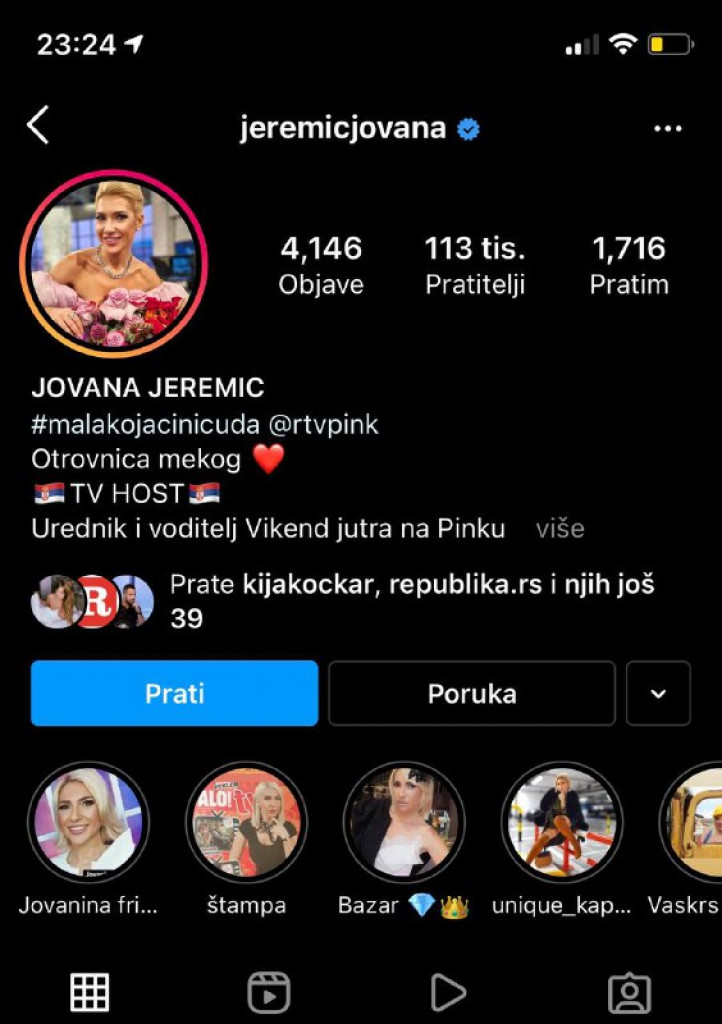Open the 'štampa' story highlight

(246, 822)
